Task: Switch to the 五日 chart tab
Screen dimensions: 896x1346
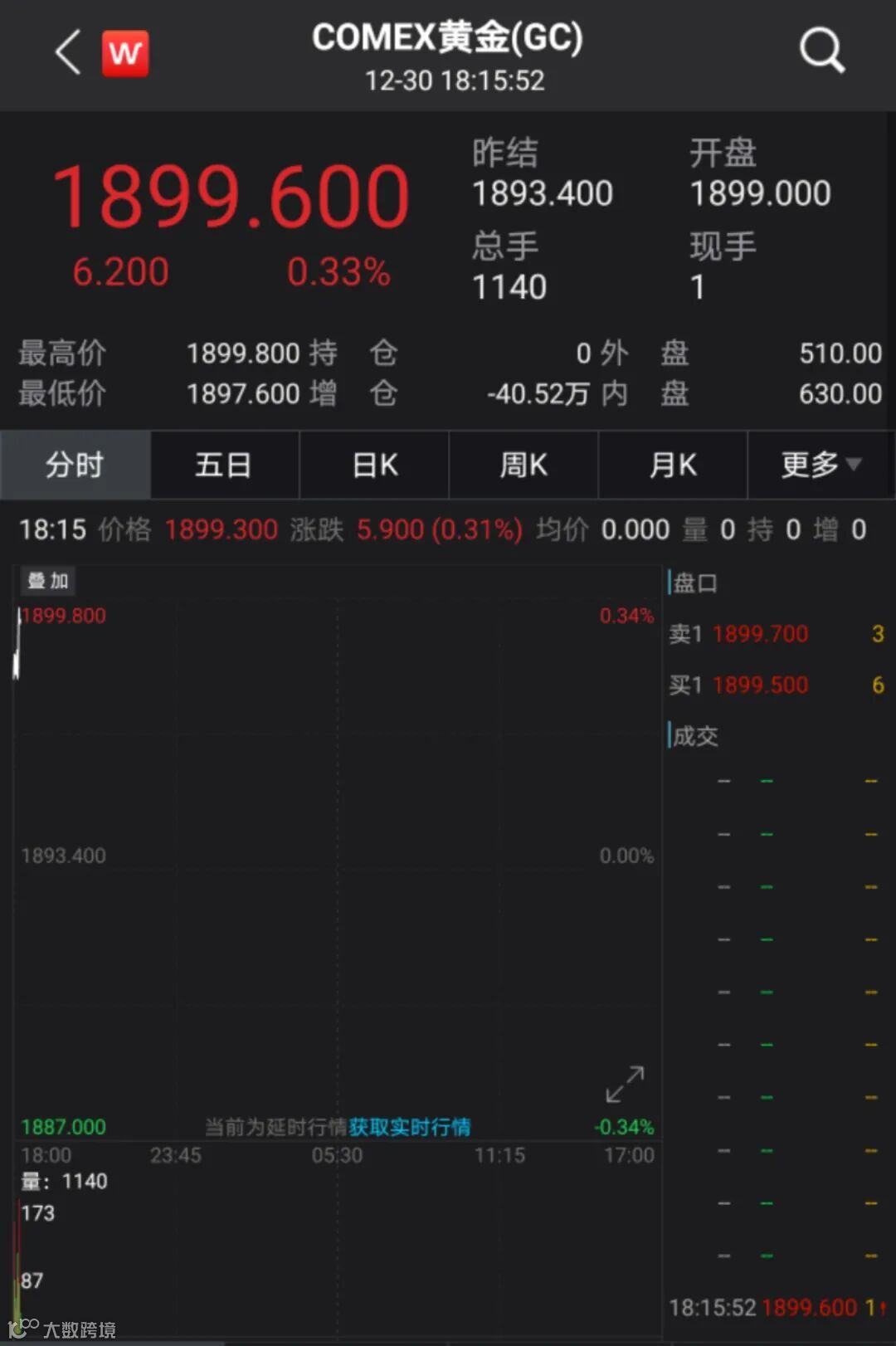Action: [x=224, y=465]
